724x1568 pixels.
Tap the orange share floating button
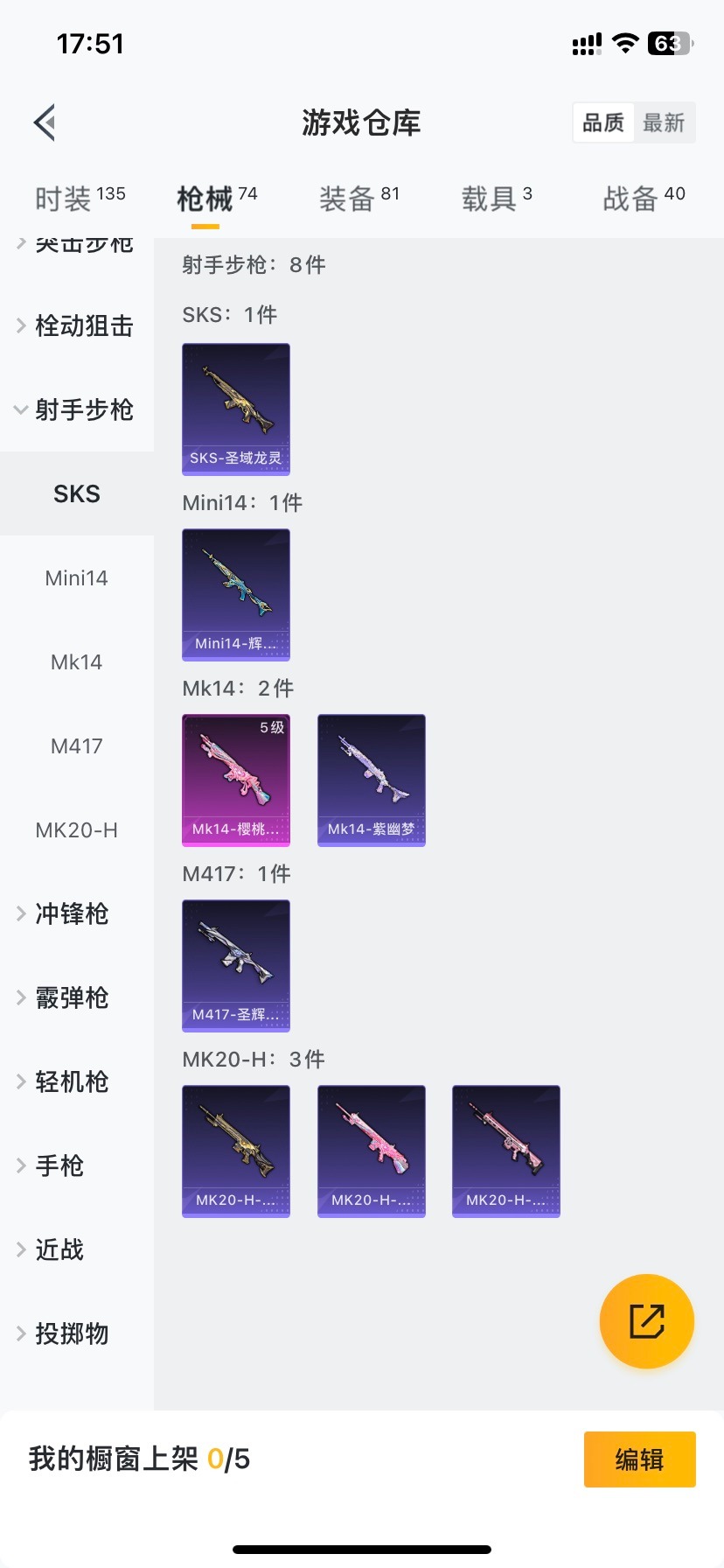pos(647,1320)
